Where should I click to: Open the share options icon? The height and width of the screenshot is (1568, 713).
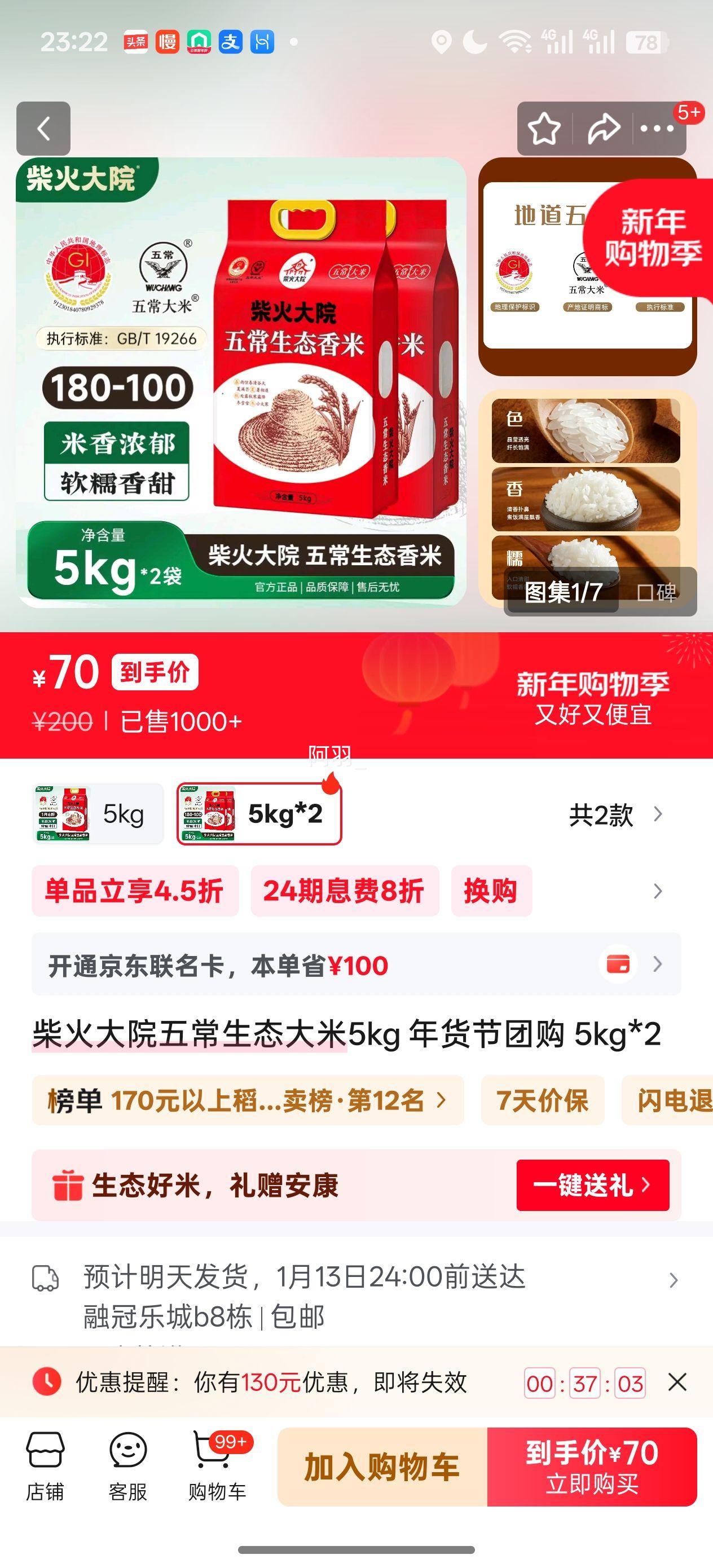[602, 129]
